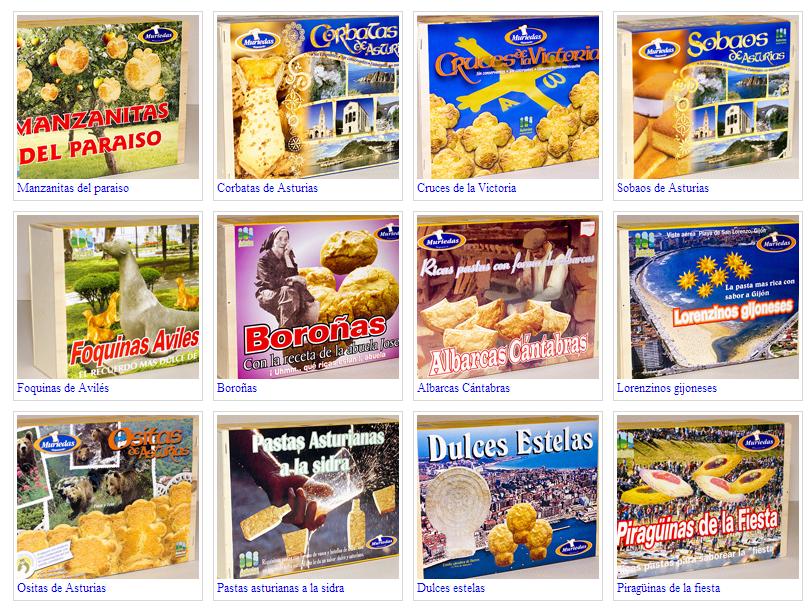Open the Sobaos de Asturias link
811x612 pixels.
(x=662, y=188)
